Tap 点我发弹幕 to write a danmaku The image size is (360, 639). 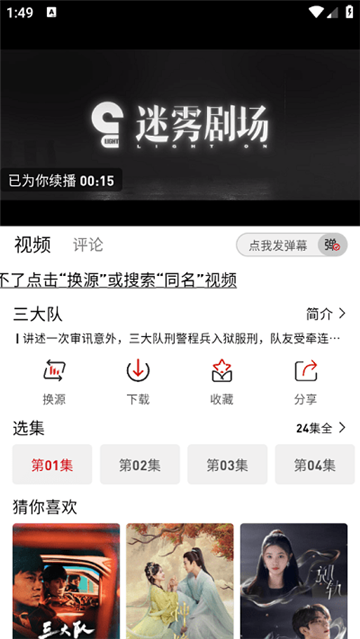pyautogui.click(x=278, y=245)
